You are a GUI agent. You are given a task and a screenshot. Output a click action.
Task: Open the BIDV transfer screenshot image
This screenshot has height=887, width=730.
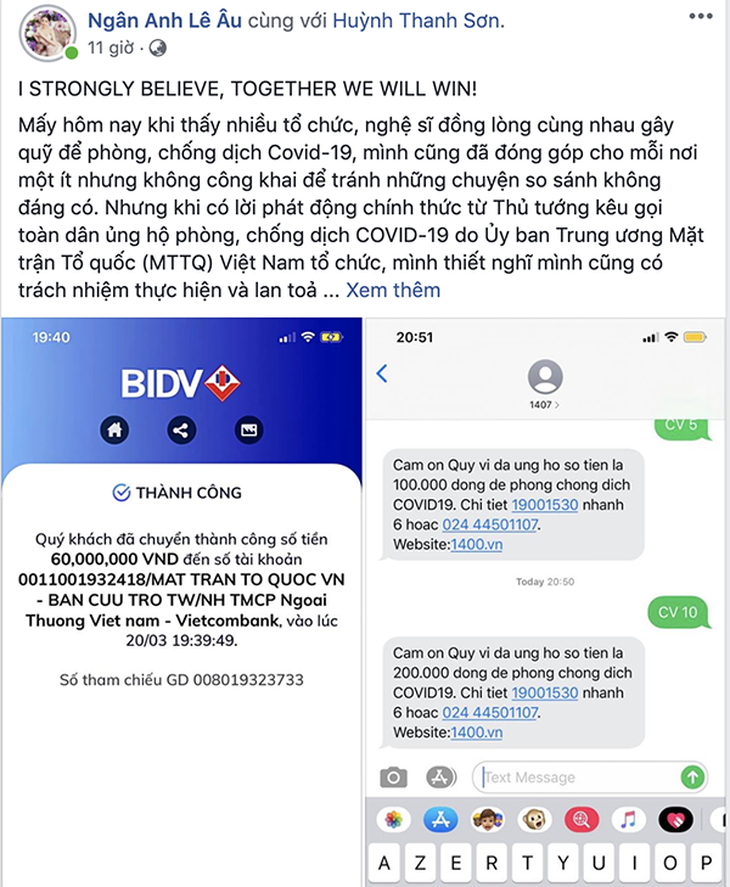pos(182,600)
